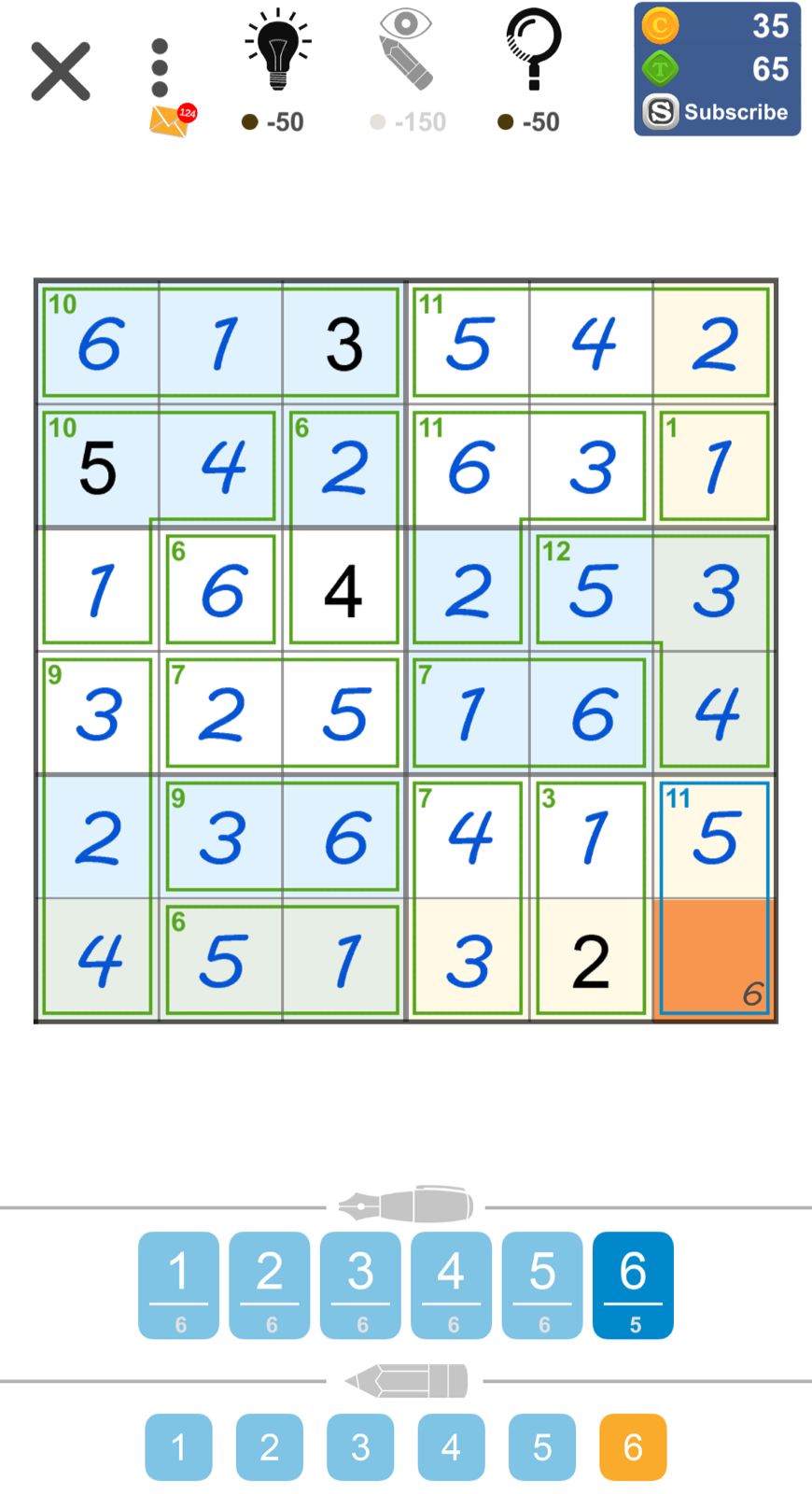
Task: Toggle the orange pencil note 6
Action: 633,1447
